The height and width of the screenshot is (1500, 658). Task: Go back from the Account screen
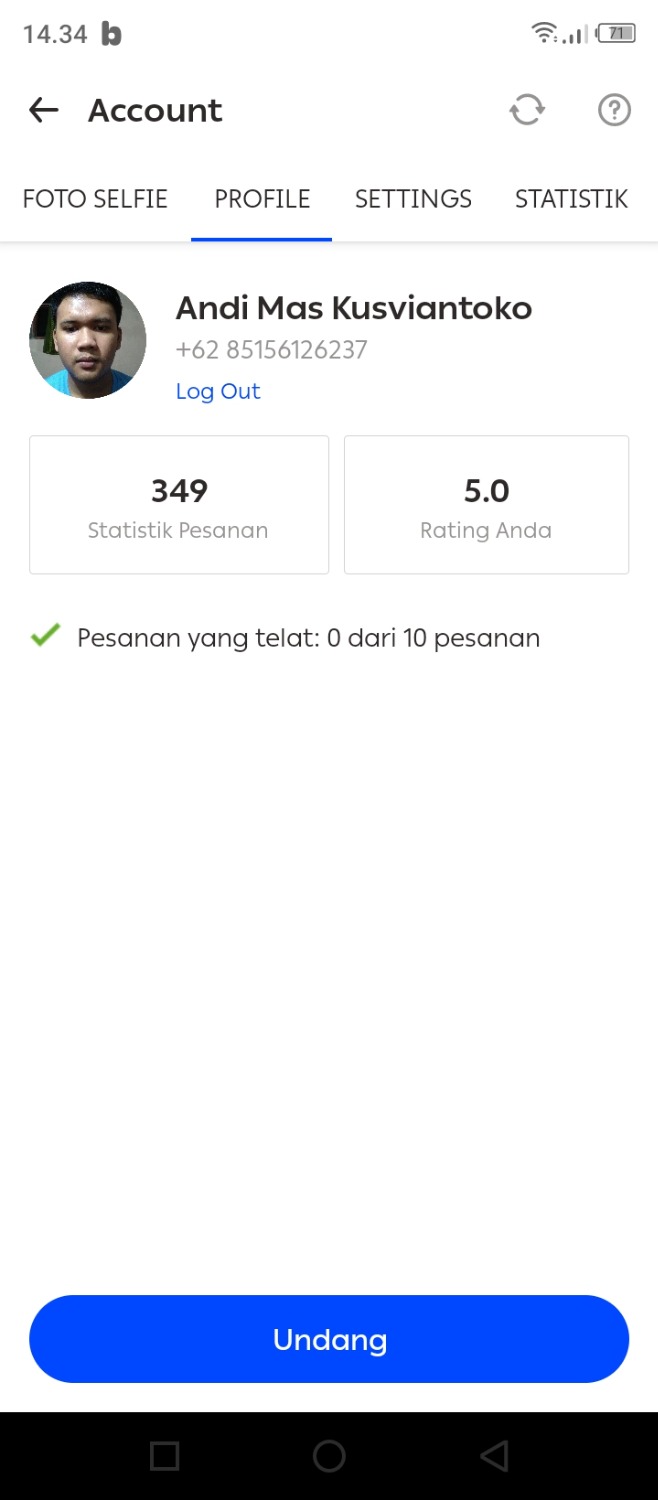tap(44, 110)
